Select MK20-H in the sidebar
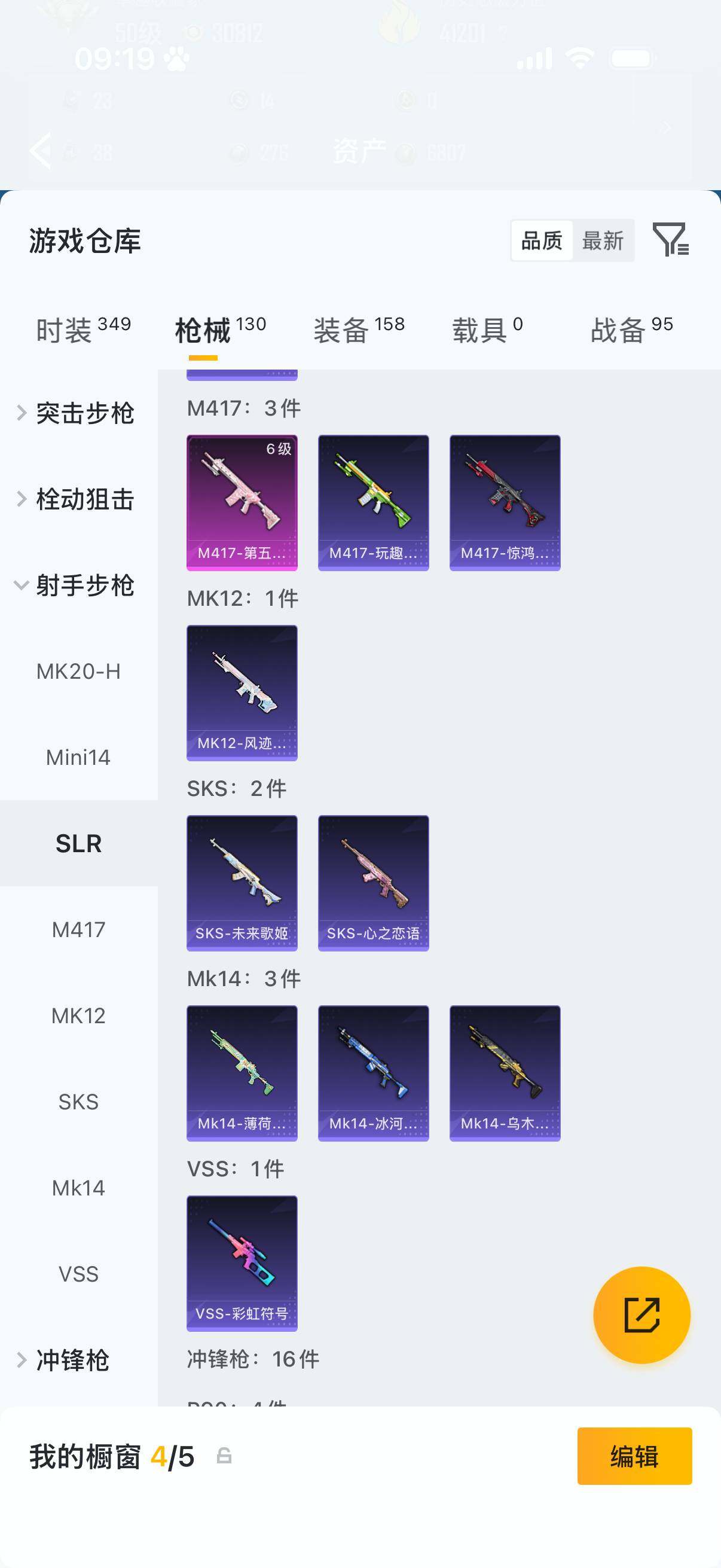 pyautogui.click(x=78, y=672)
